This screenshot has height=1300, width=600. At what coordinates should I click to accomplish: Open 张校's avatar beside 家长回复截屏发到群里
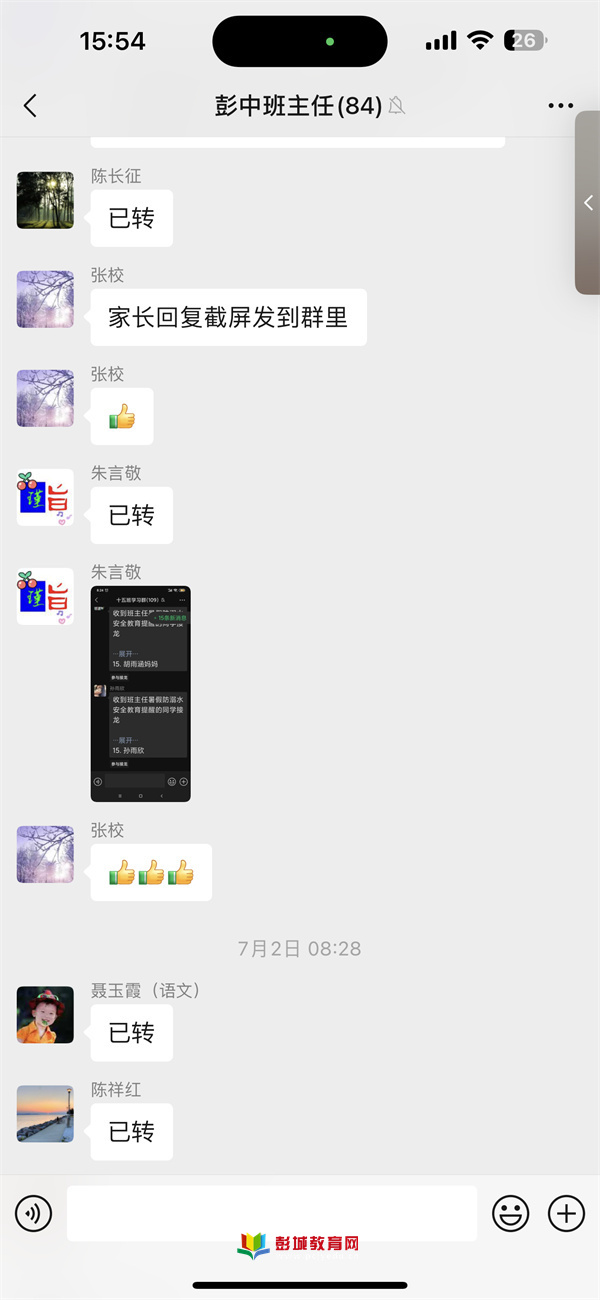coord(46,299)
